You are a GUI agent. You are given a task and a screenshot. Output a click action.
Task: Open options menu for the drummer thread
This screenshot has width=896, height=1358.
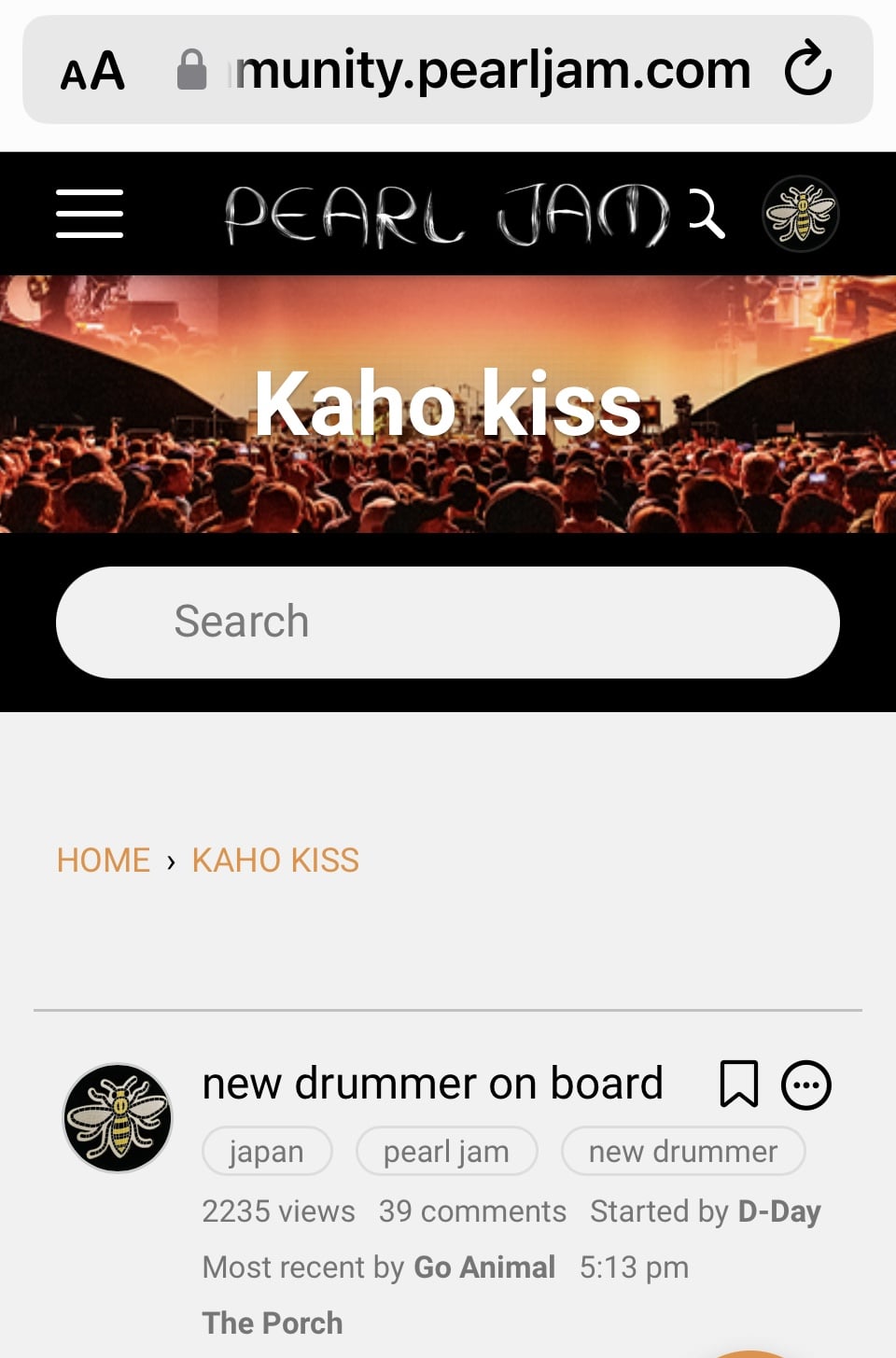805,1085
